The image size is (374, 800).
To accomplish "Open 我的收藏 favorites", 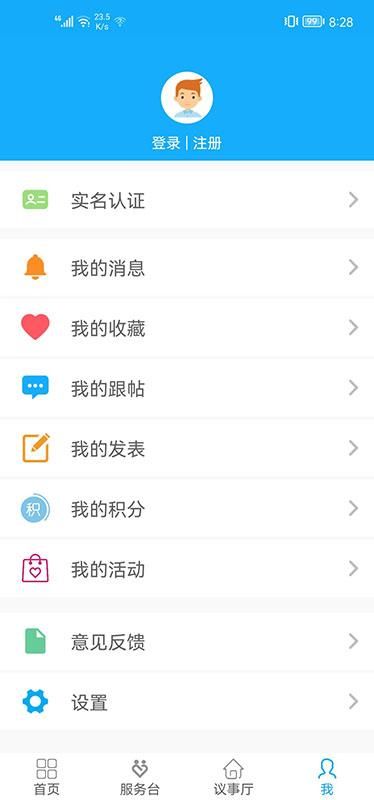I will tap(187, 328).
